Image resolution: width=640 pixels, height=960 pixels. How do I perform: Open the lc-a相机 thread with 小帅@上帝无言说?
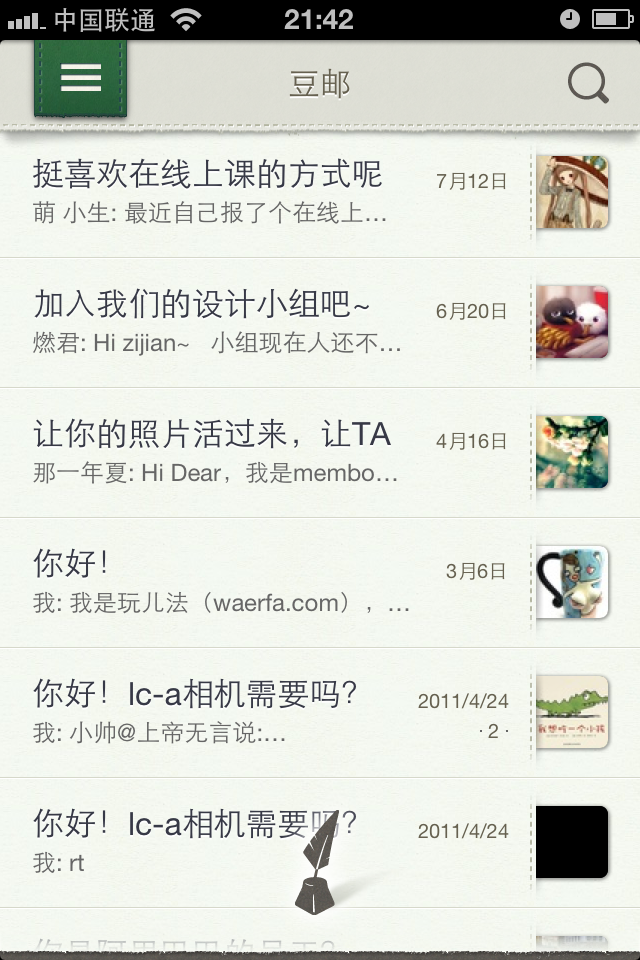point(270,713)
